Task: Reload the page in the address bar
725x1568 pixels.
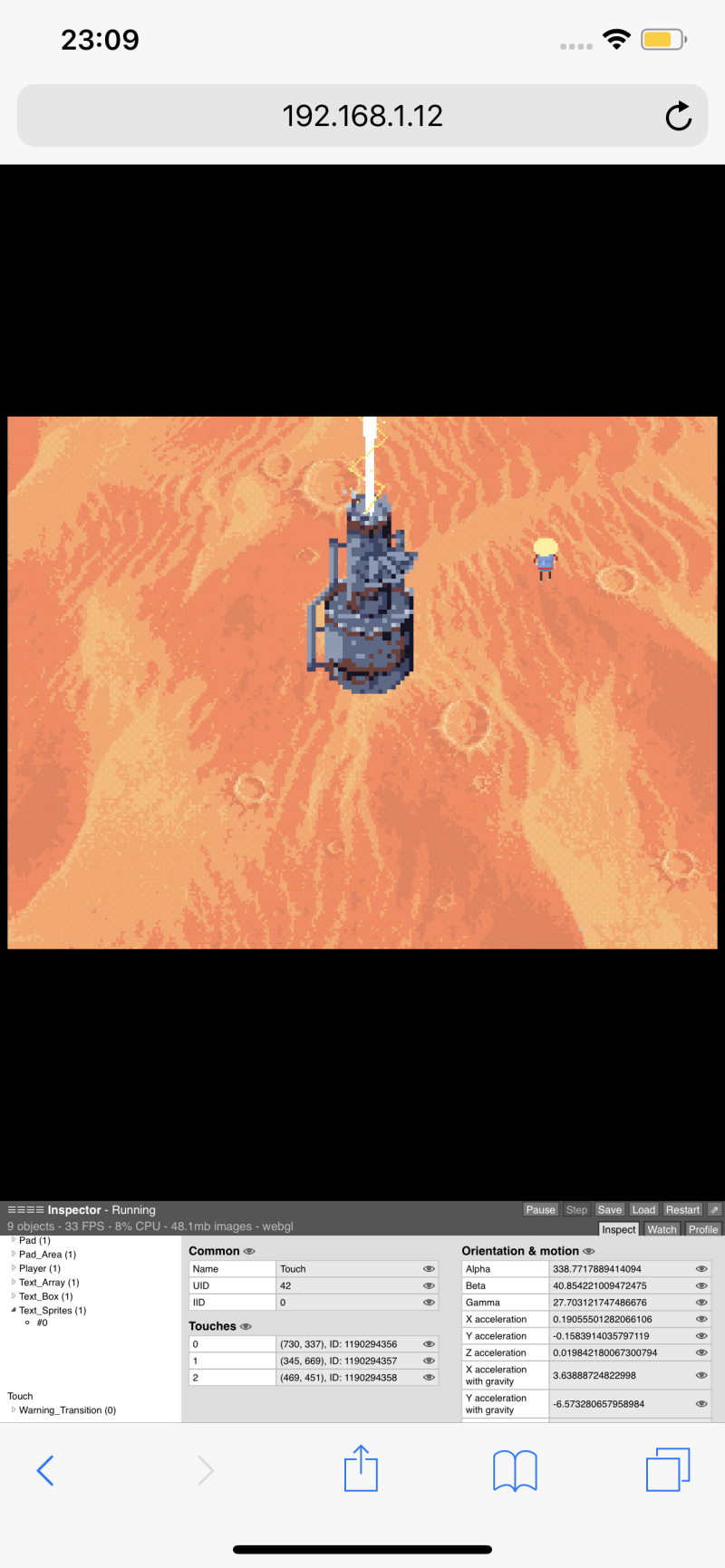Action: pyautogui.click(x=678, y=116)
